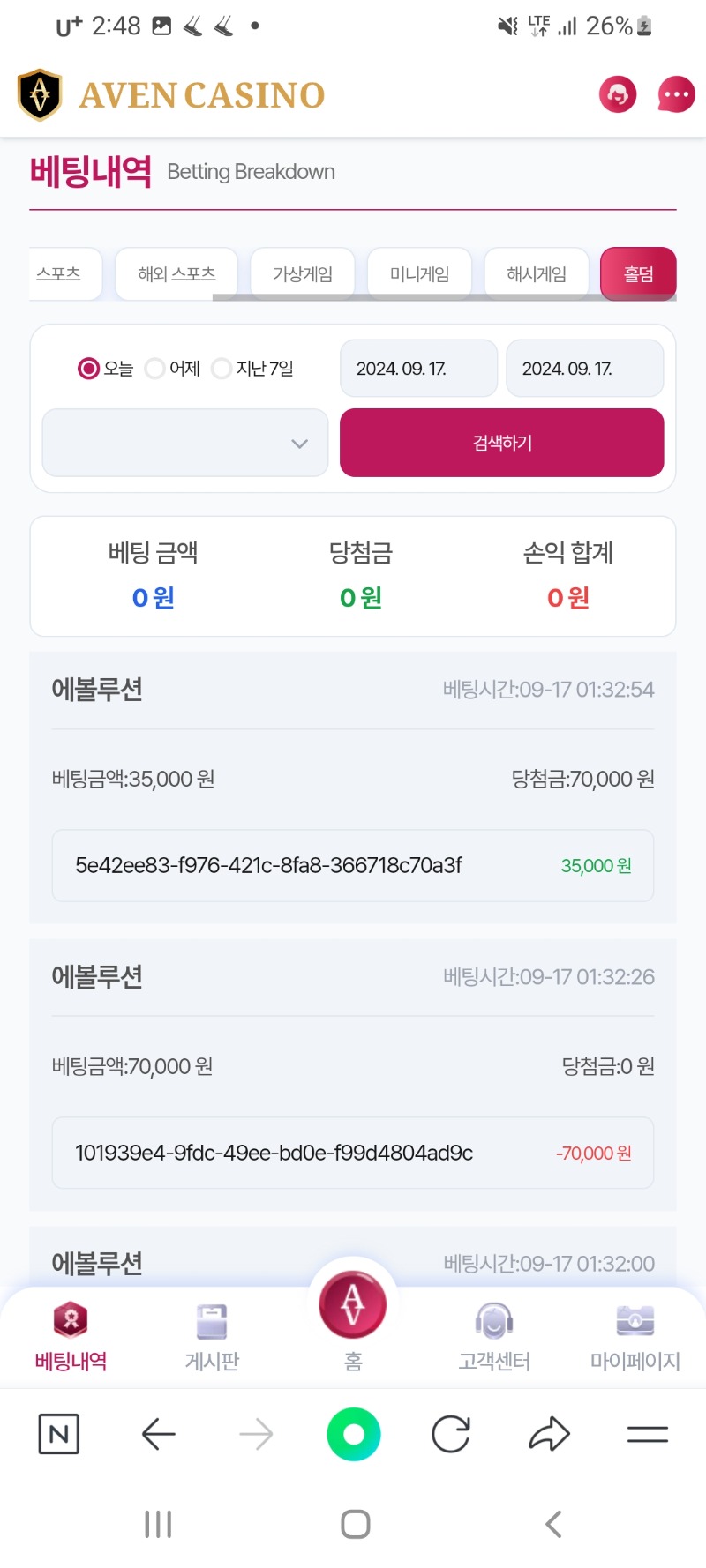Share the page using the browser share arrow

(549, 1434)
